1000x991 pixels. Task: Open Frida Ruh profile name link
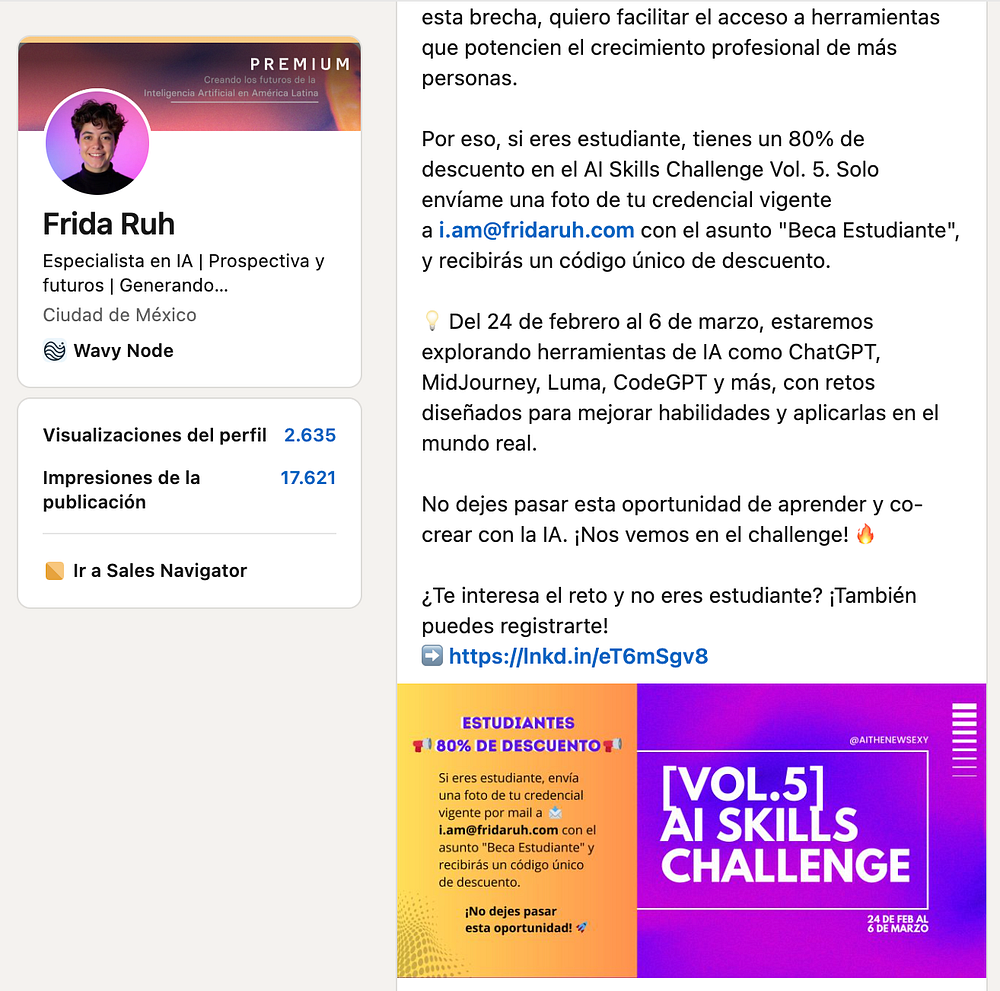[x=109, y=224]
